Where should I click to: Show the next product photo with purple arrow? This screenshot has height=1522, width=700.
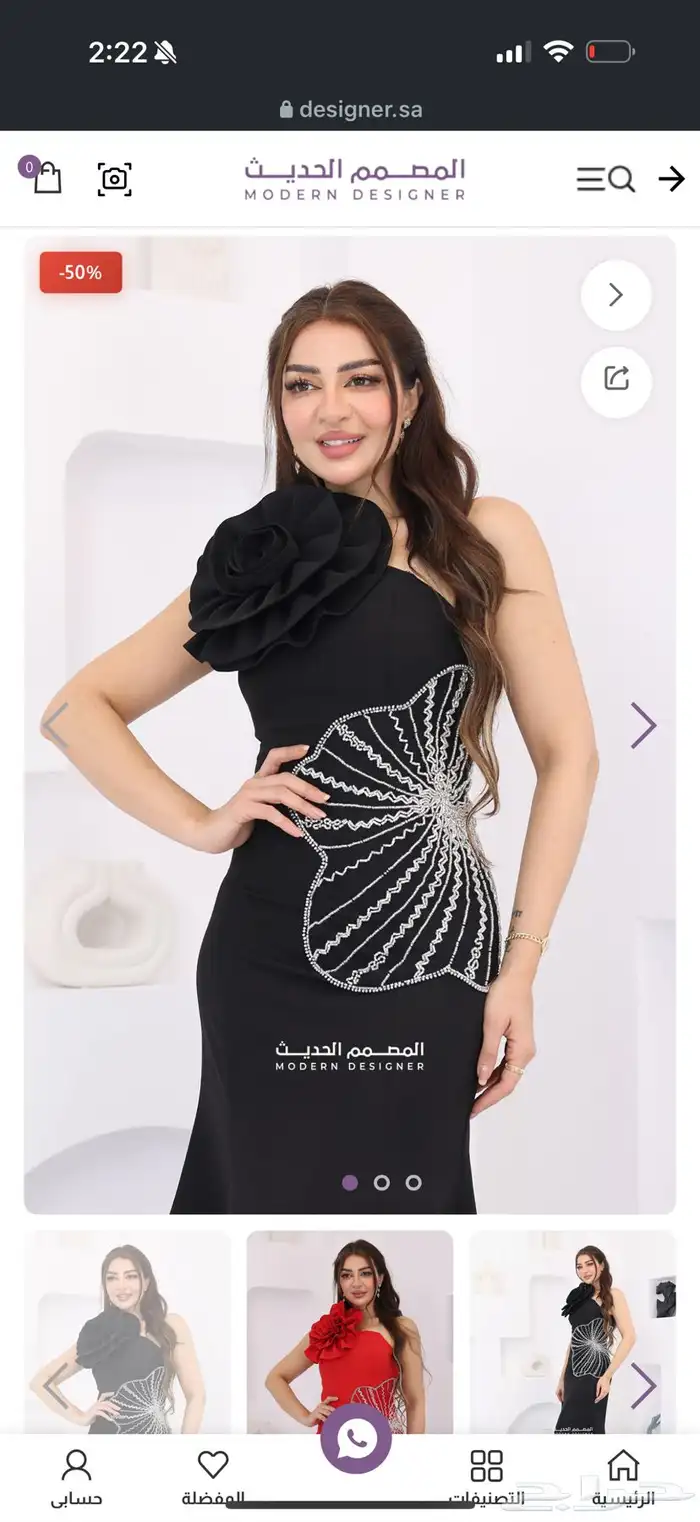click(x=643, y=725)
